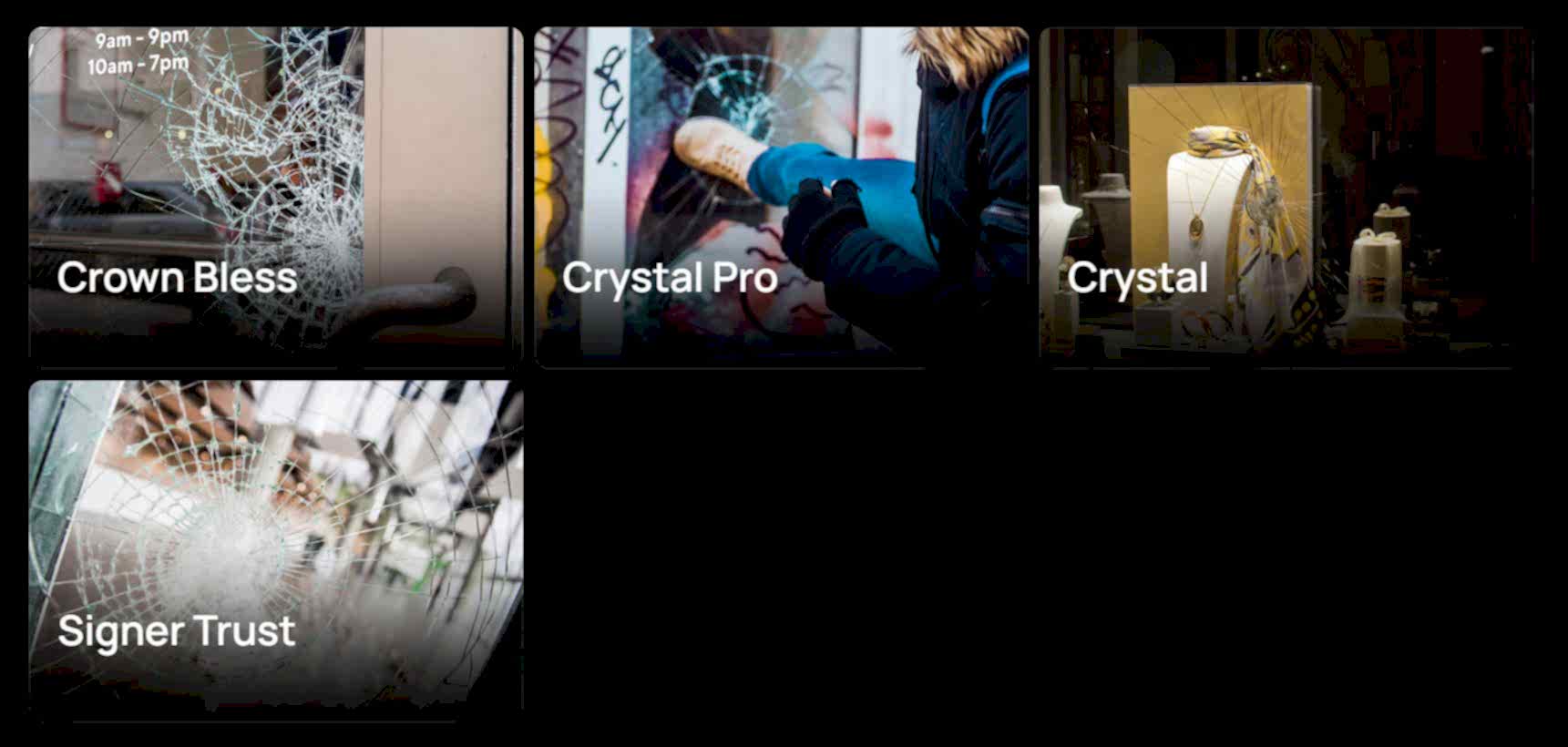Viewport: 1568px width, 747px height.
Task: View the Crystal product card
Action: [x=1286, y=196]
